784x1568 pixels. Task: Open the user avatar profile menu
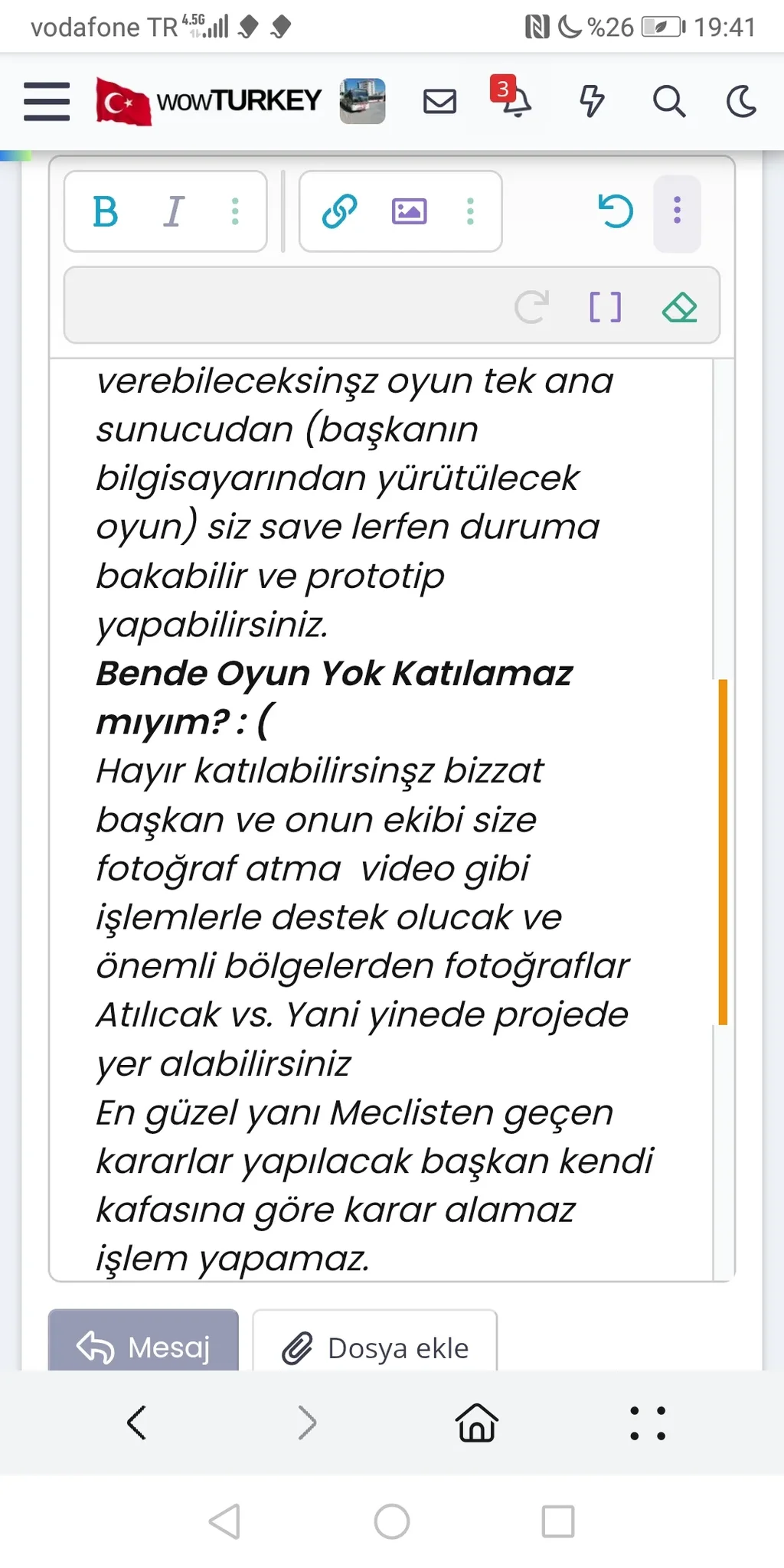coord(362,101)
